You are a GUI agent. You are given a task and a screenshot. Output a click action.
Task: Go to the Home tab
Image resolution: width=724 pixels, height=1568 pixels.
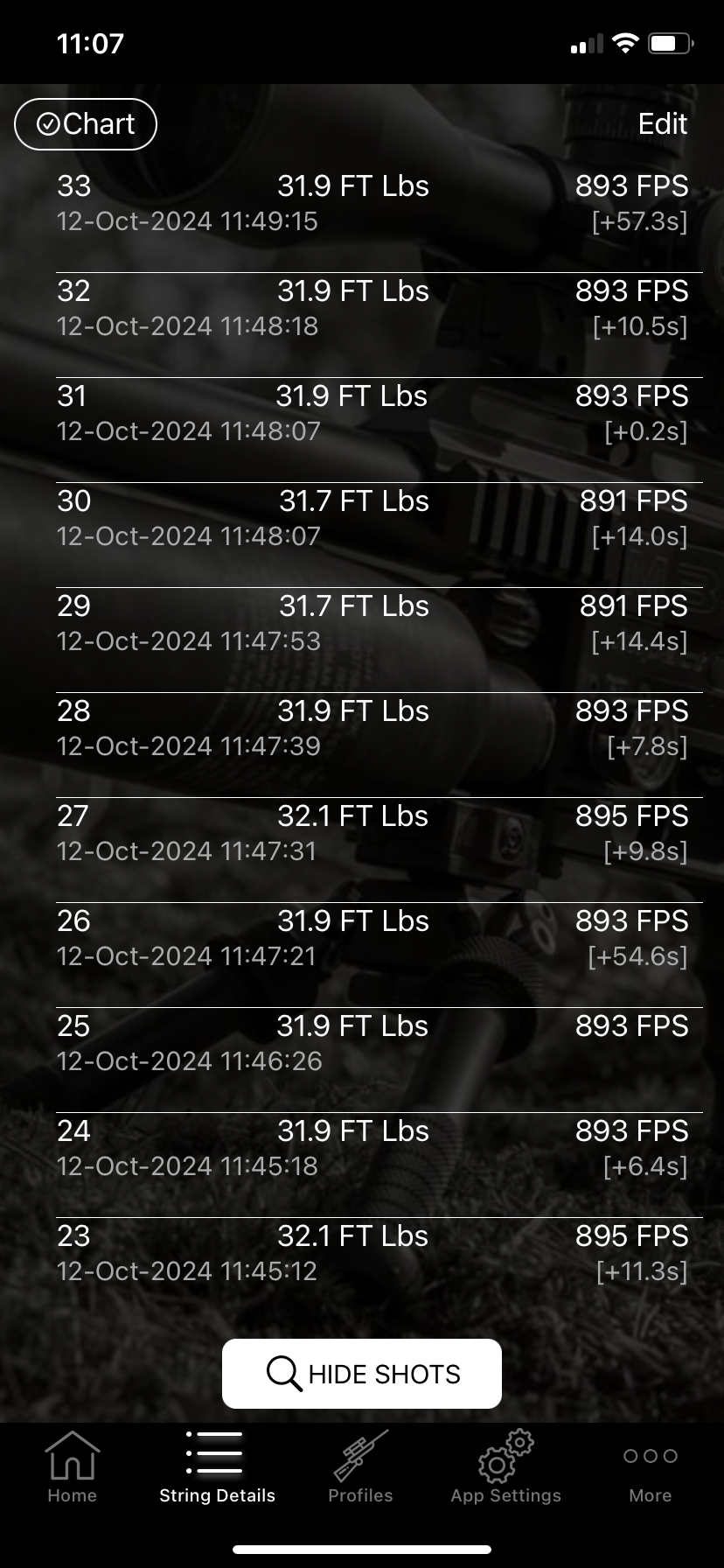click(73, 1466)
